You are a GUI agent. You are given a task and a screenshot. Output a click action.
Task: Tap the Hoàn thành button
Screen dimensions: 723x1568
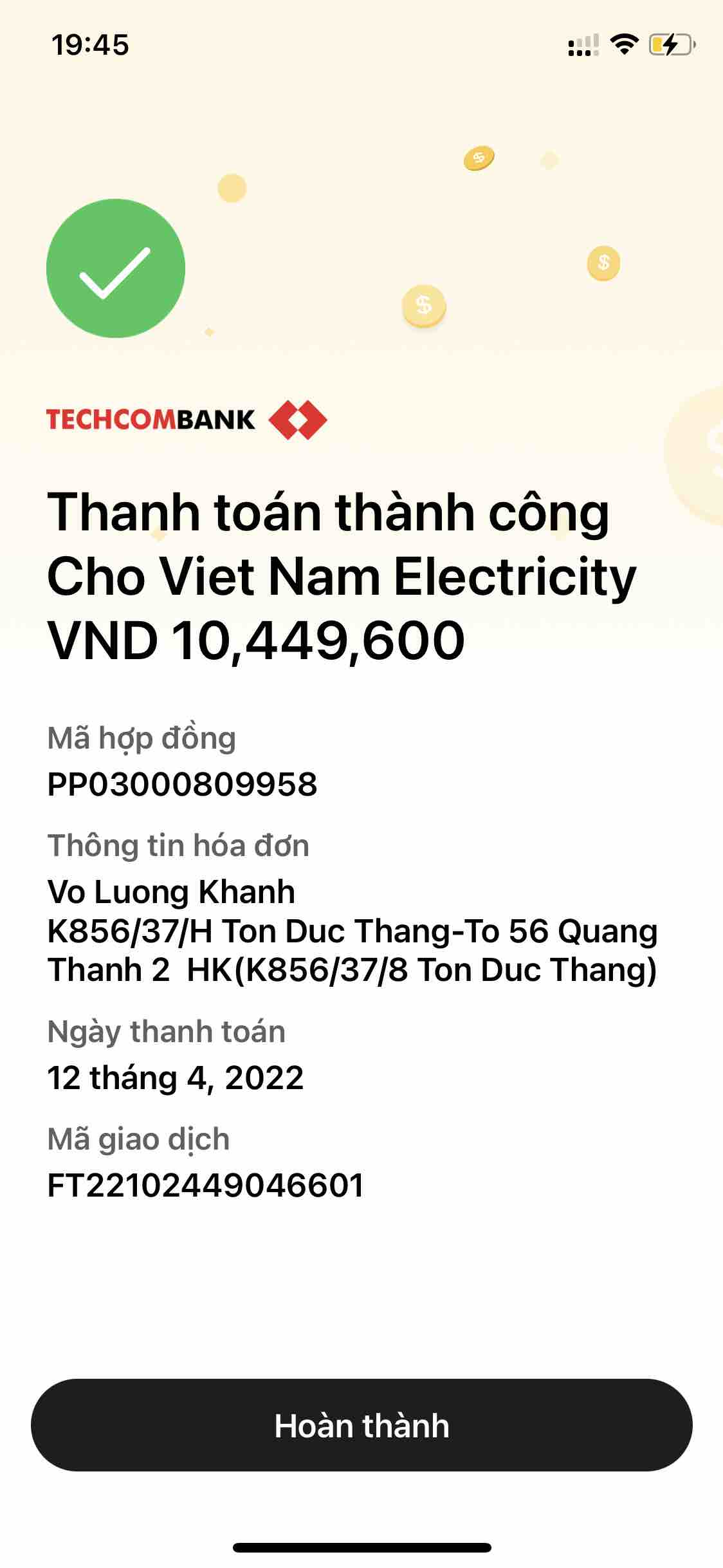pyautogui.click(x=361, y=1425)
